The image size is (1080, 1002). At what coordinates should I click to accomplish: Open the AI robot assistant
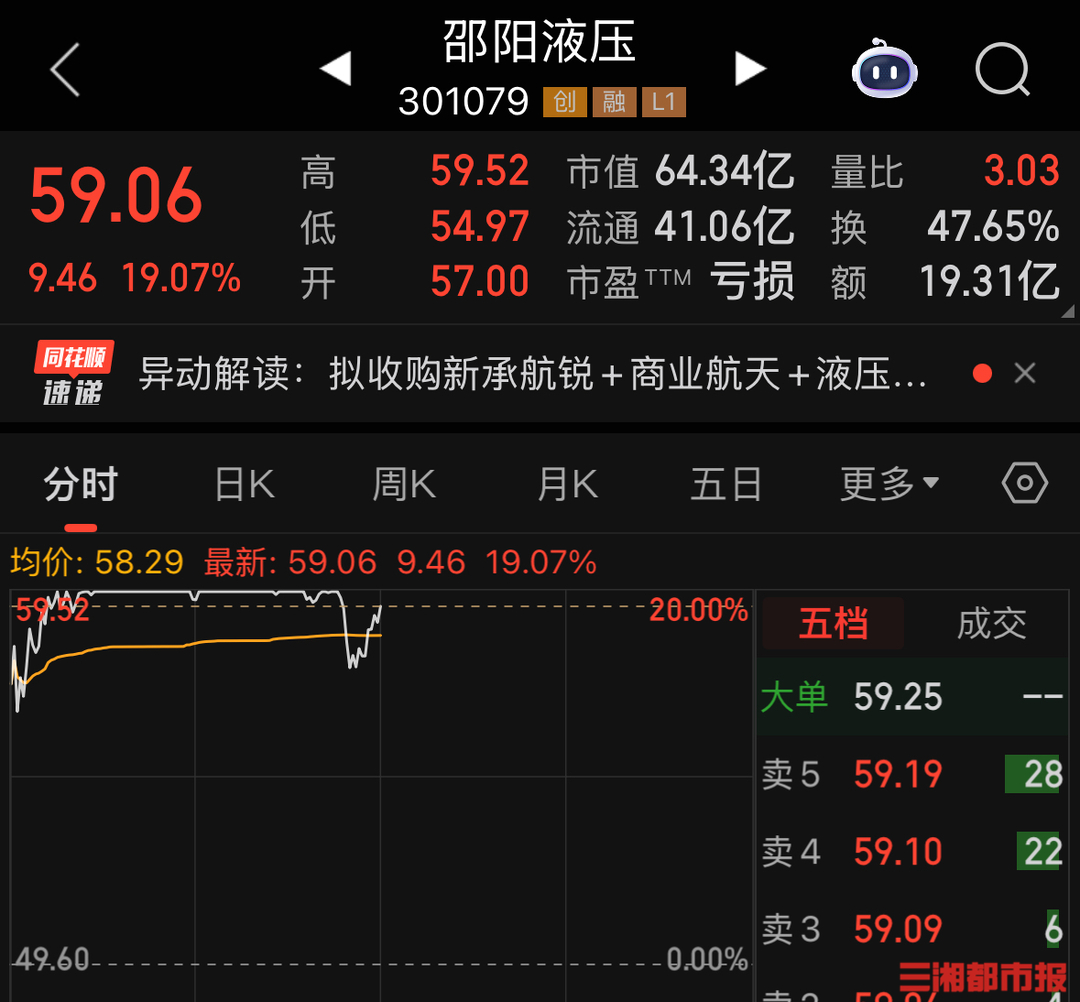(884, 69)
